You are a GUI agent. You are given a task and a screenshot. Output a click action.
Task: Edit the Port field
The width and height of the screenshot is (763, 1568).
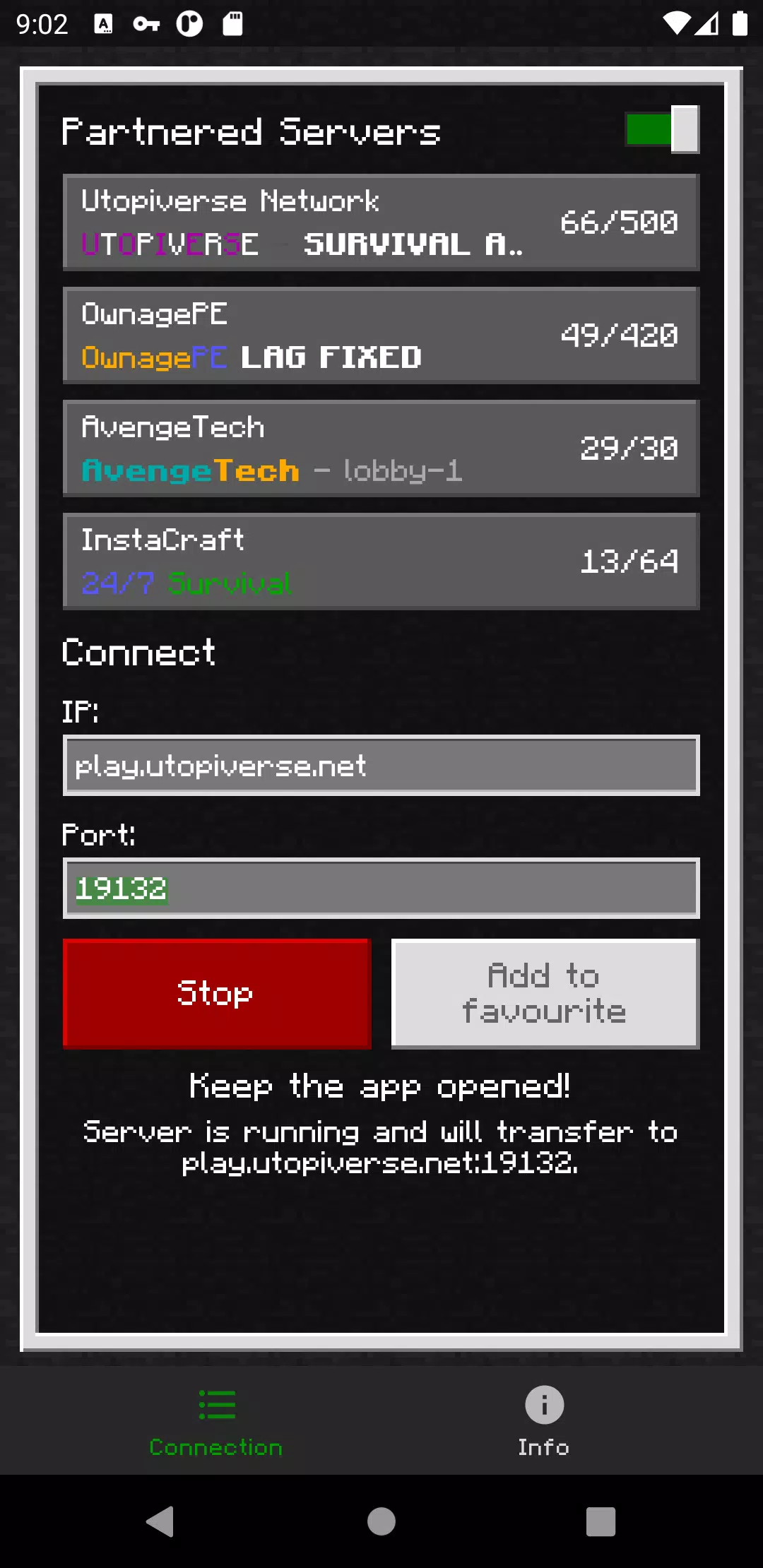tap(381, 889)
